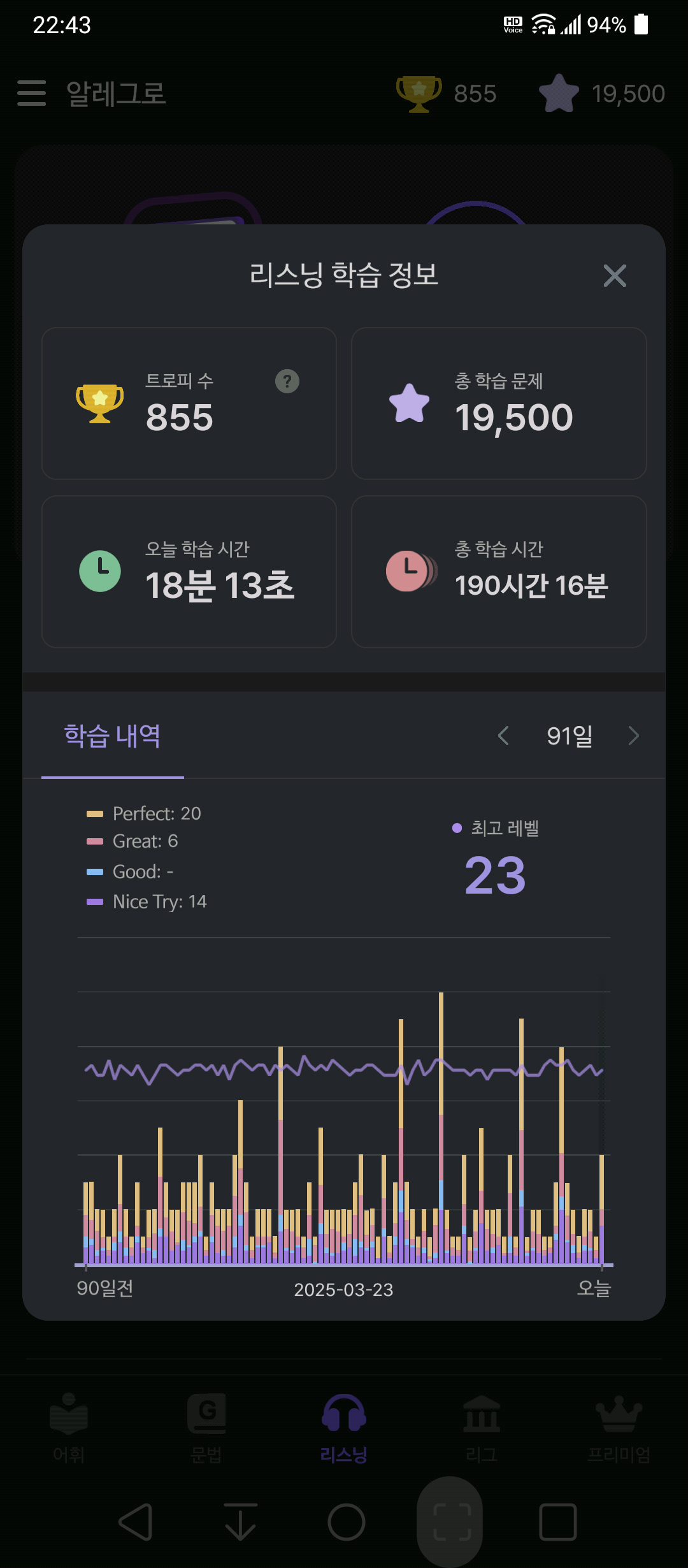Go to the system home screen
The width and height of the screenshot is (688, 1568).
click(346, 1522)
